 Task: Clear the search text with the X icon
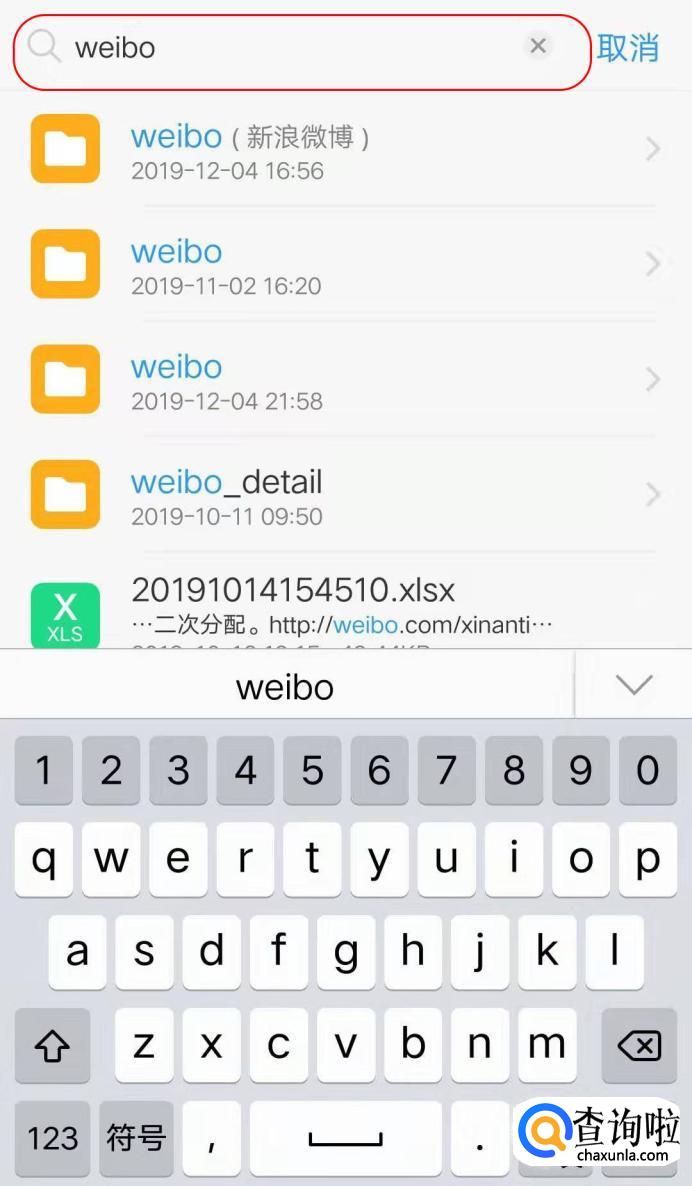coord(538,46)
